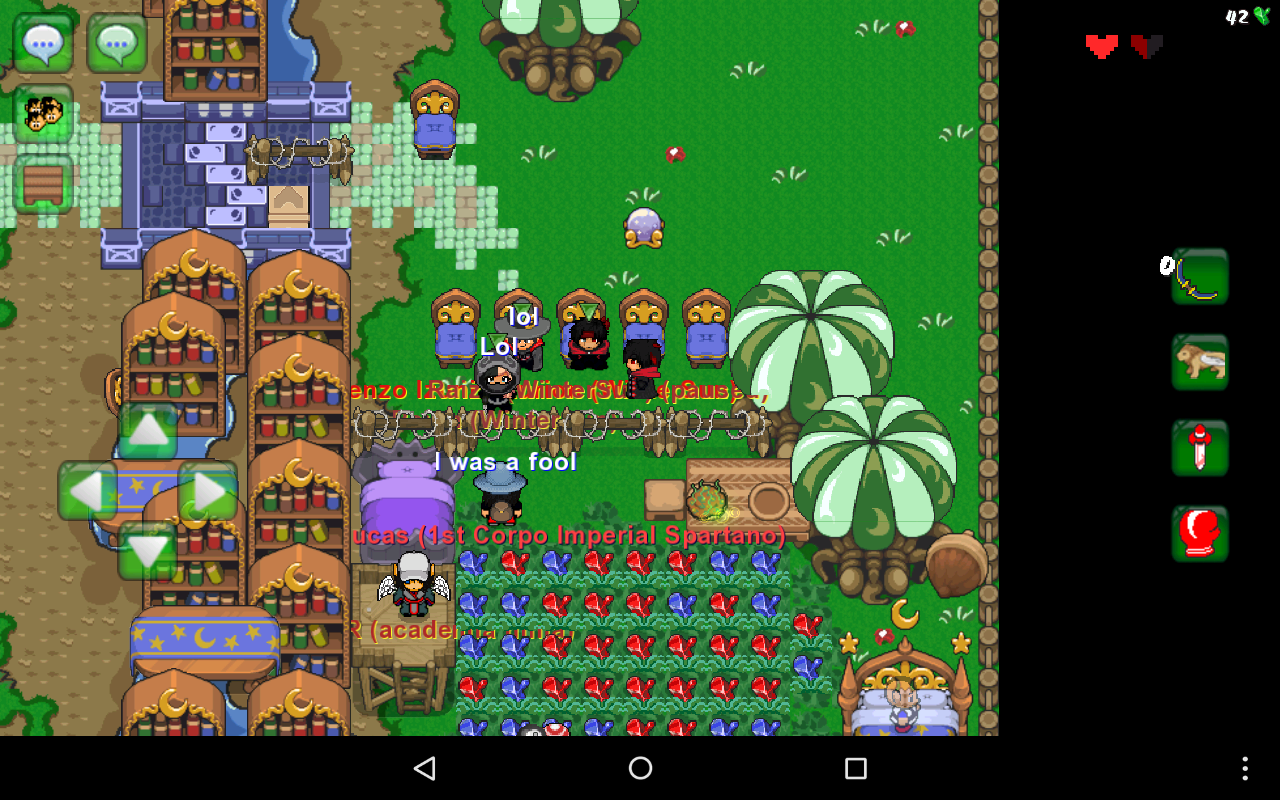Go back using system navigation
Screen dimensions: 1280x800
[x=425, y=768]
